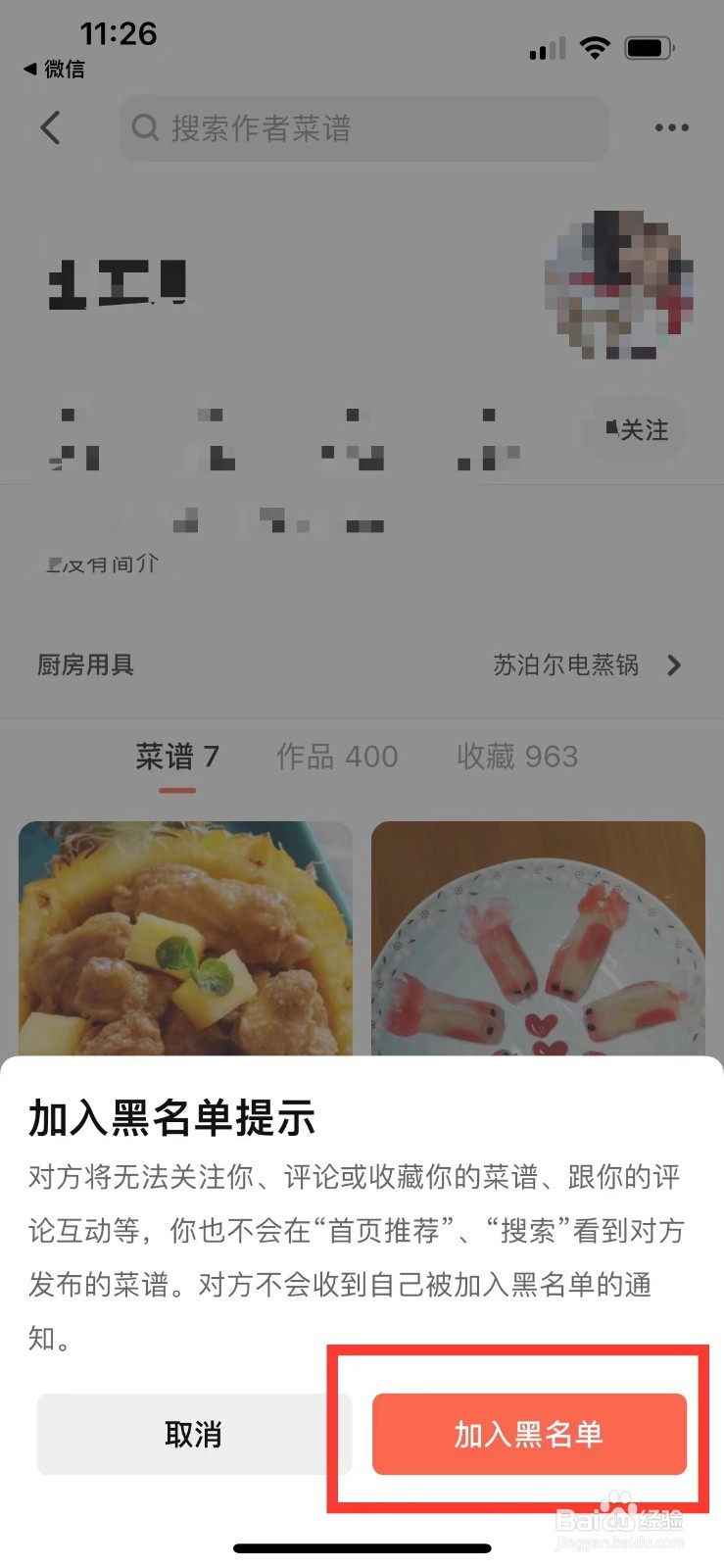The height and width of the screenshot is (1568, 724).
Task: Tap the battery level indicator
Action: coord(650,46)
